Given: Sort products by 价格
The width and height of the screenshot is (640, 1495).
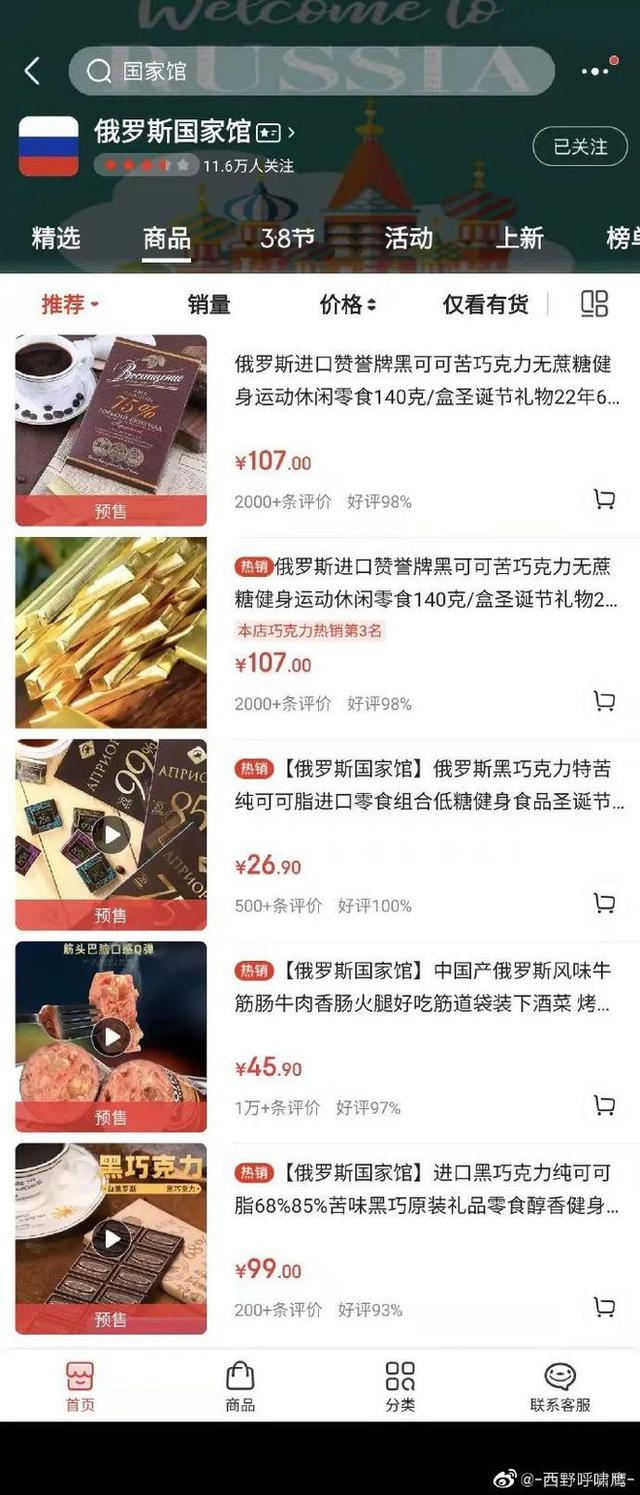Looking at the screenshot, I should click(347, 304).
